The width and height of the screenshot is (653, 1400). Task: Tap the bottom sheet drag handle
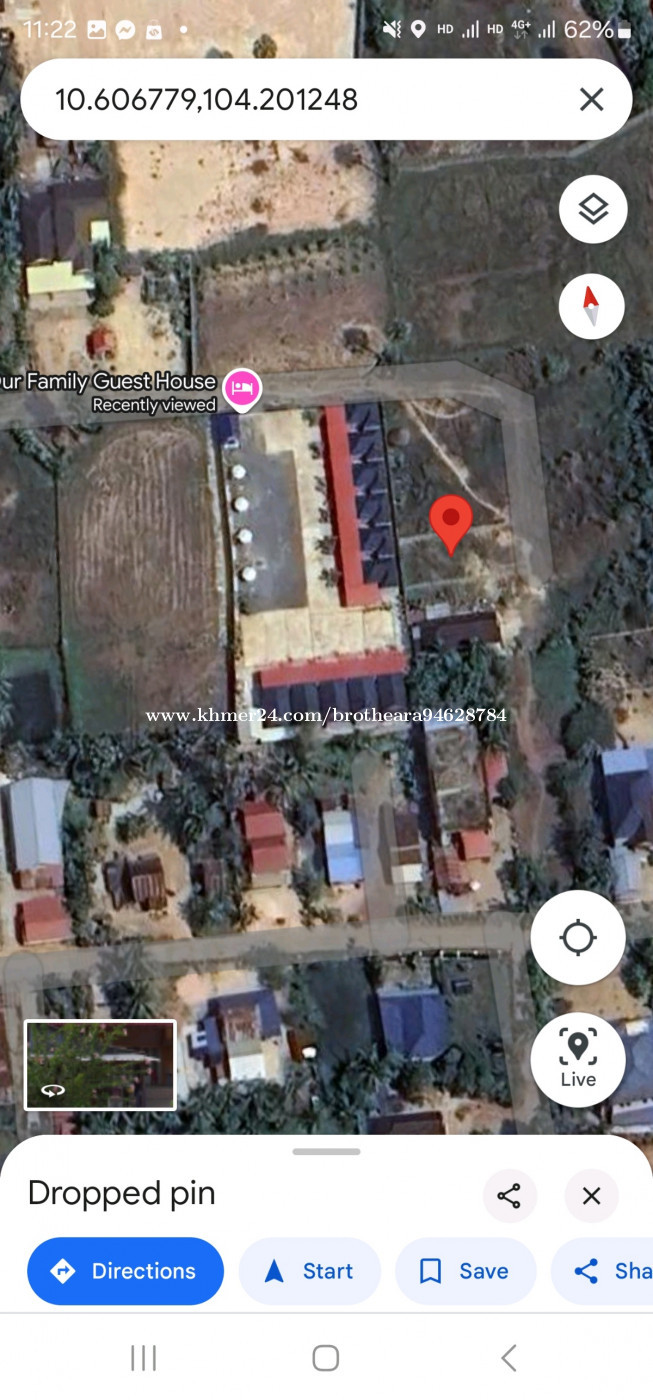tap(326, 1152)
